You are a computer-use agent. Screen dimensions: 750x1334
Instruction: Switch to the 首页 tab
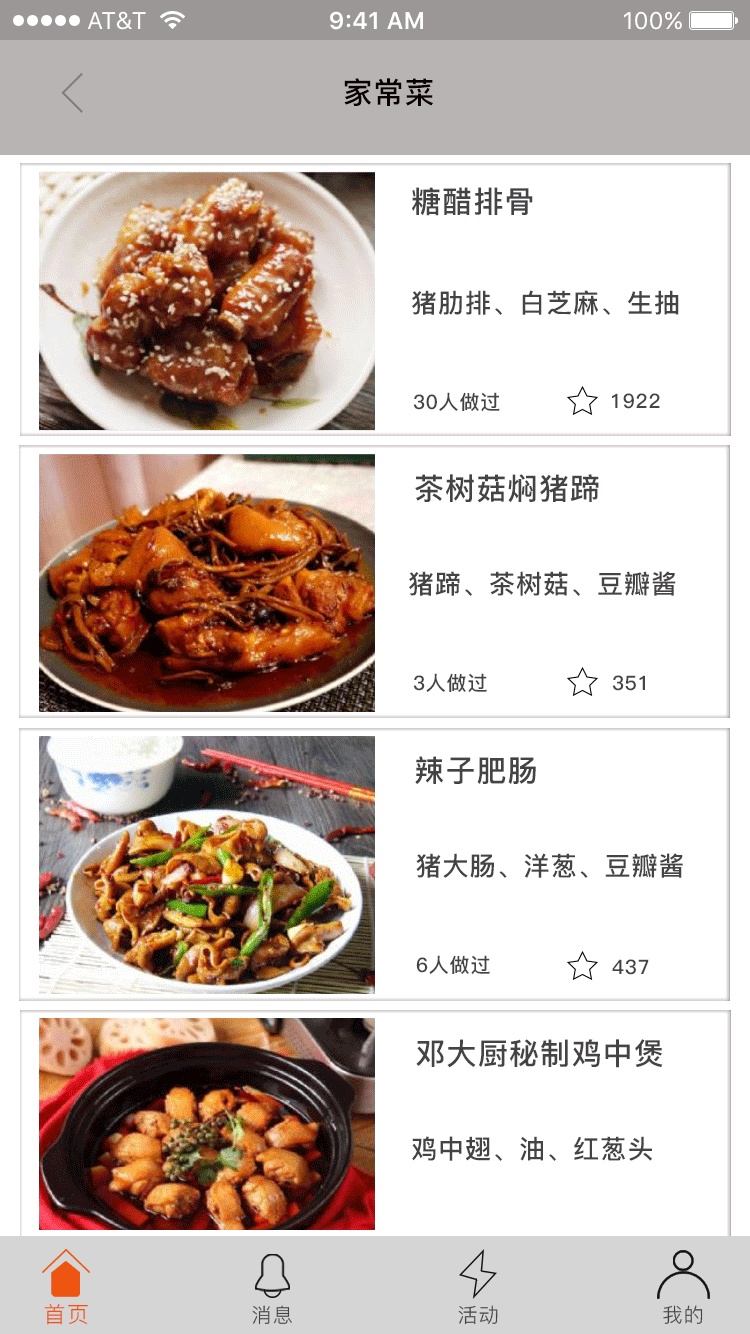(66, 1287)
